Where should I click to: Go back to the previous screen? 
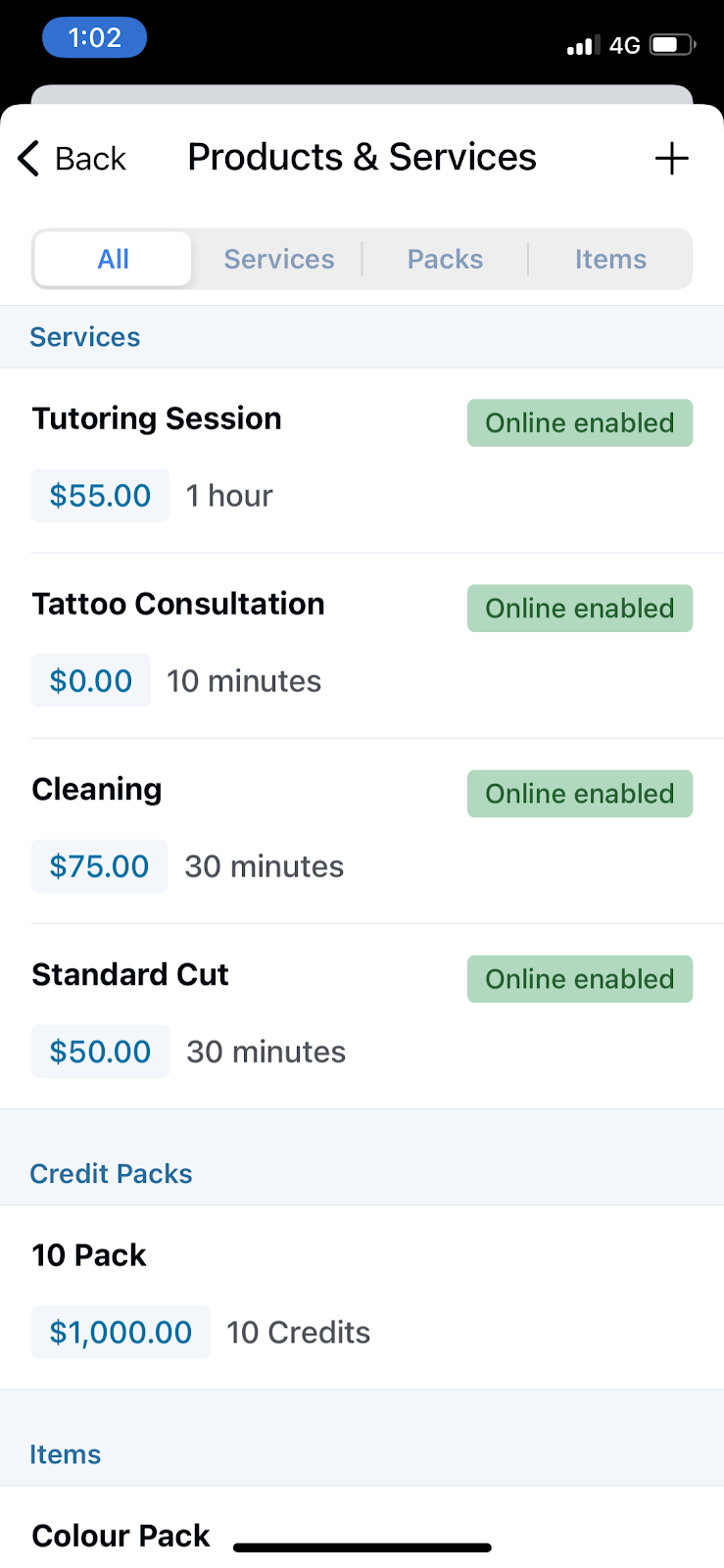click(x=72, y=158)
